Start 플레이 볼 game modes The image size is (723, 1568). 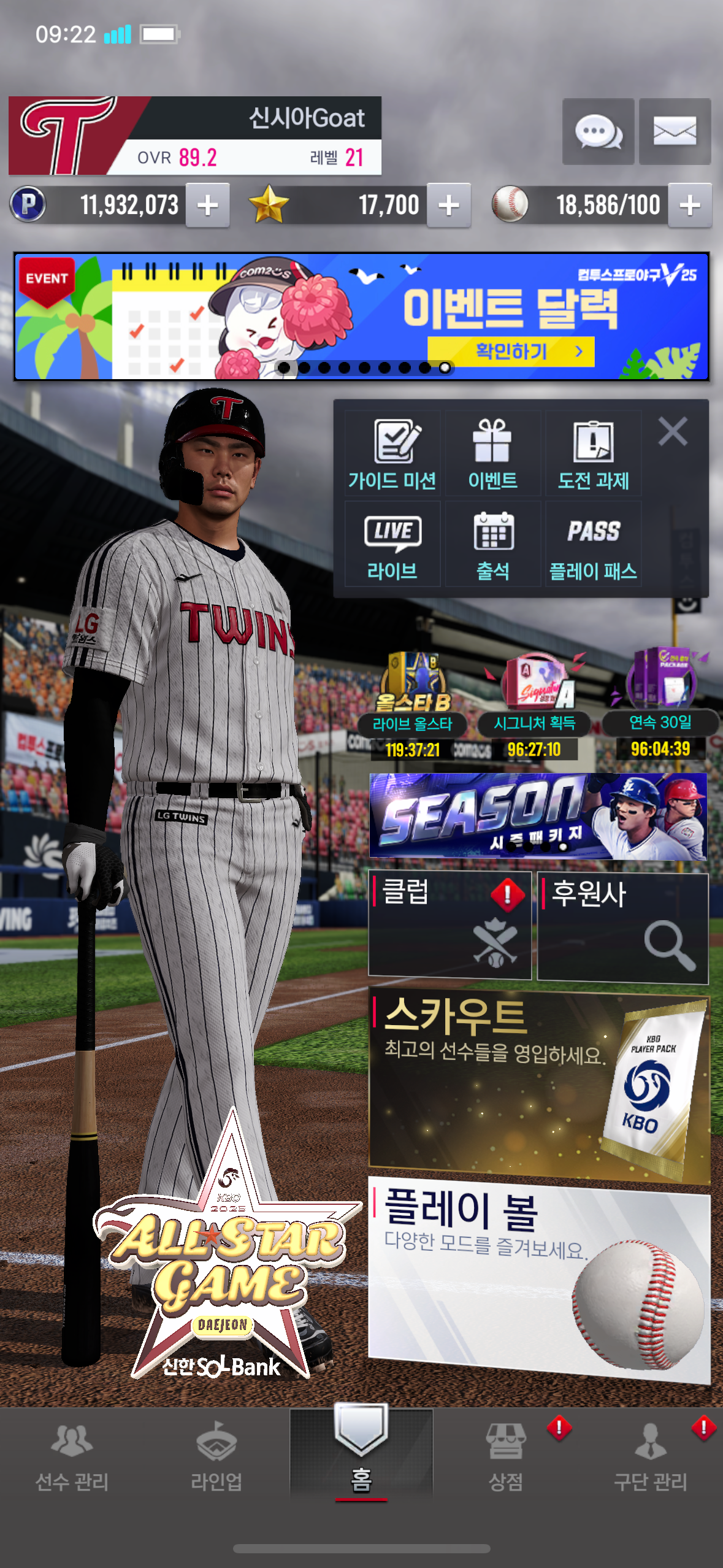[x=538, y=1279]
